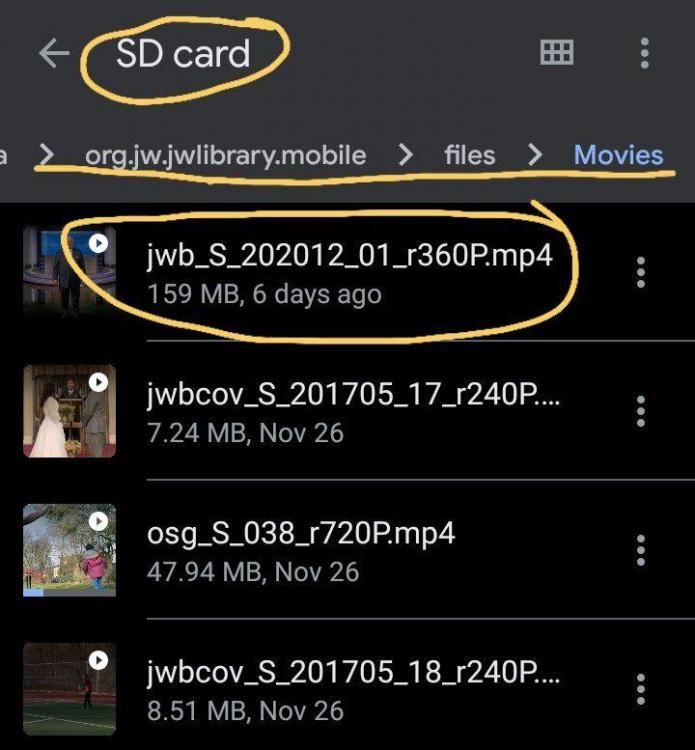695x750 pixels.
Task: Select the Movies breadcrumb
Action: click(x=618, y=155)
